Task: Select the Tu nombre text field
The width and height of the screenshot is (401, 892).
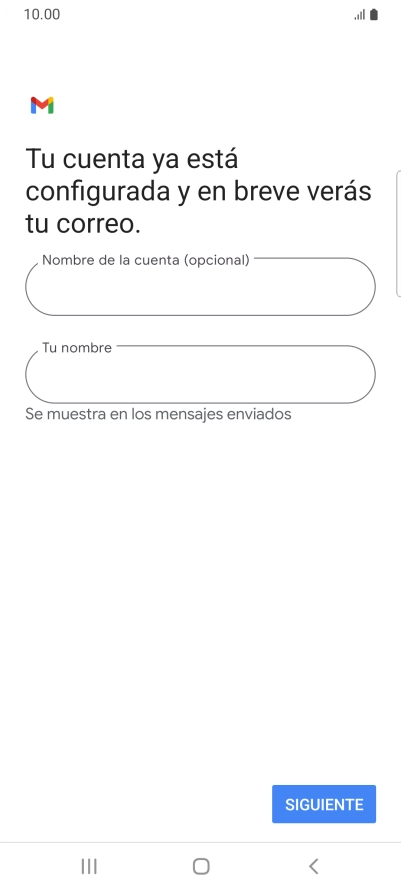Action: tap(200, 374)
